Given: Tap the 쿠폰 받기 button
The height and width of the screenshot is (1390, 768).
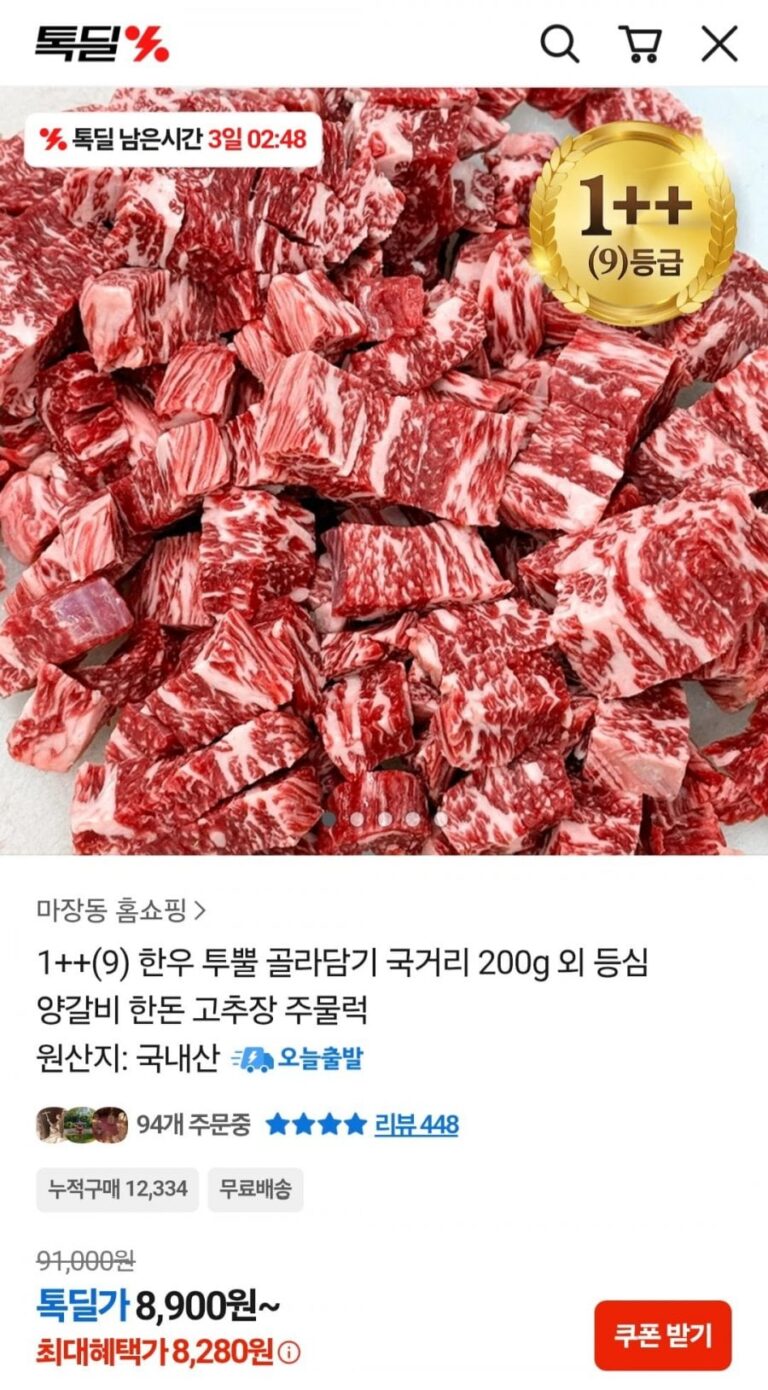Looking at the screenshot, I should 662,1335.
